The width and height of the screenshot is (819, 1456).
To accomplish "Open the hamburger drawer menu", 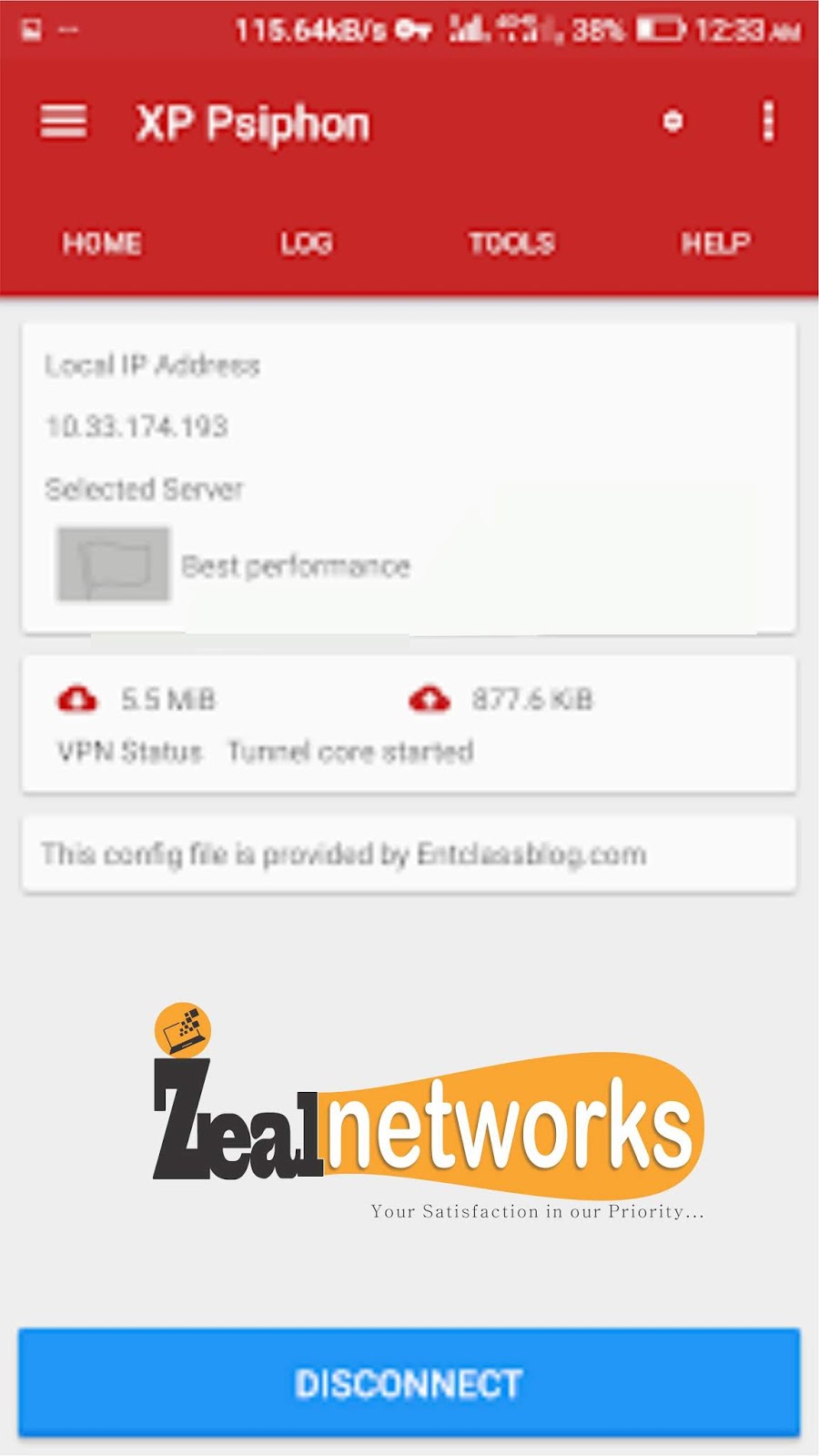I will pyautogui.click(x=64, y=121).
